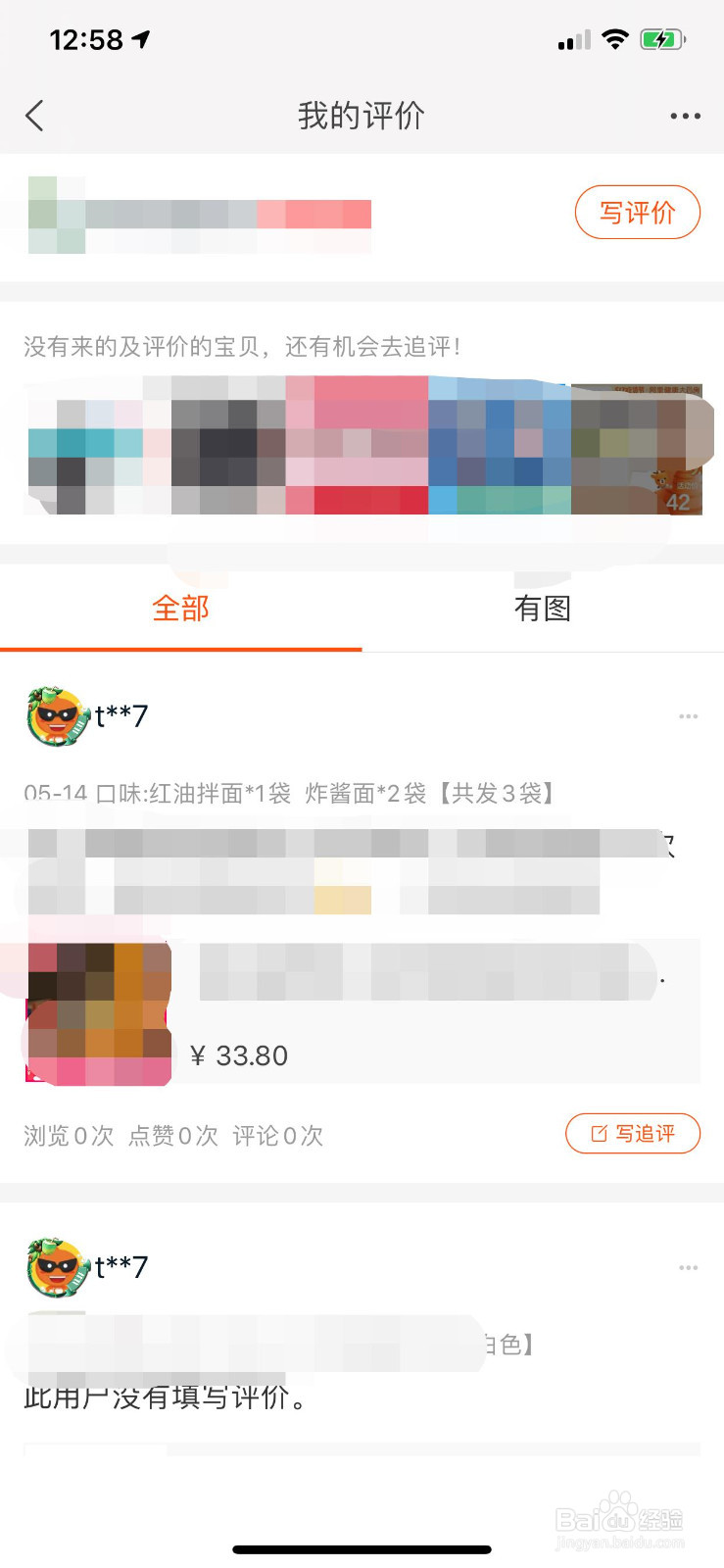Open the 点赞 0 次 likes counter
This screenshot has height=1568, width=724.
[172, 1135]
